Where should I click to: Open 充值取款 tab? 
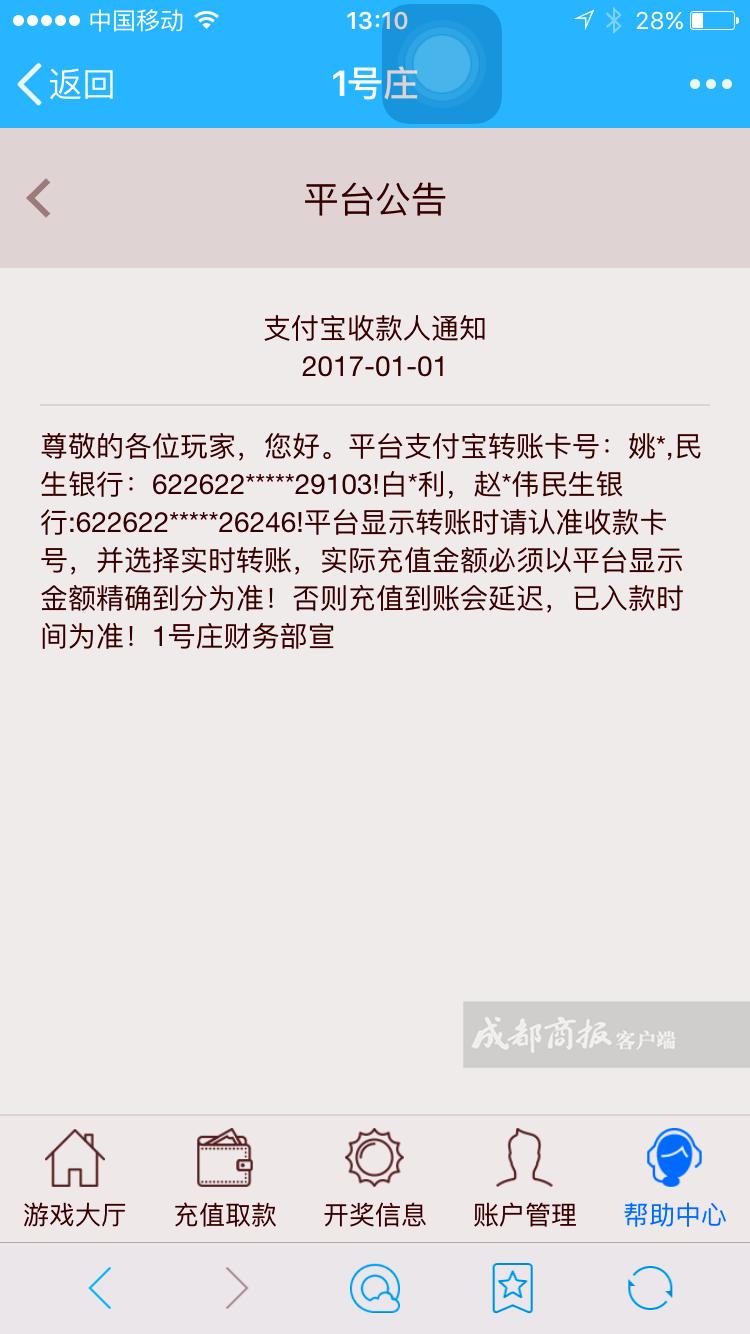tap(225, 1179)
